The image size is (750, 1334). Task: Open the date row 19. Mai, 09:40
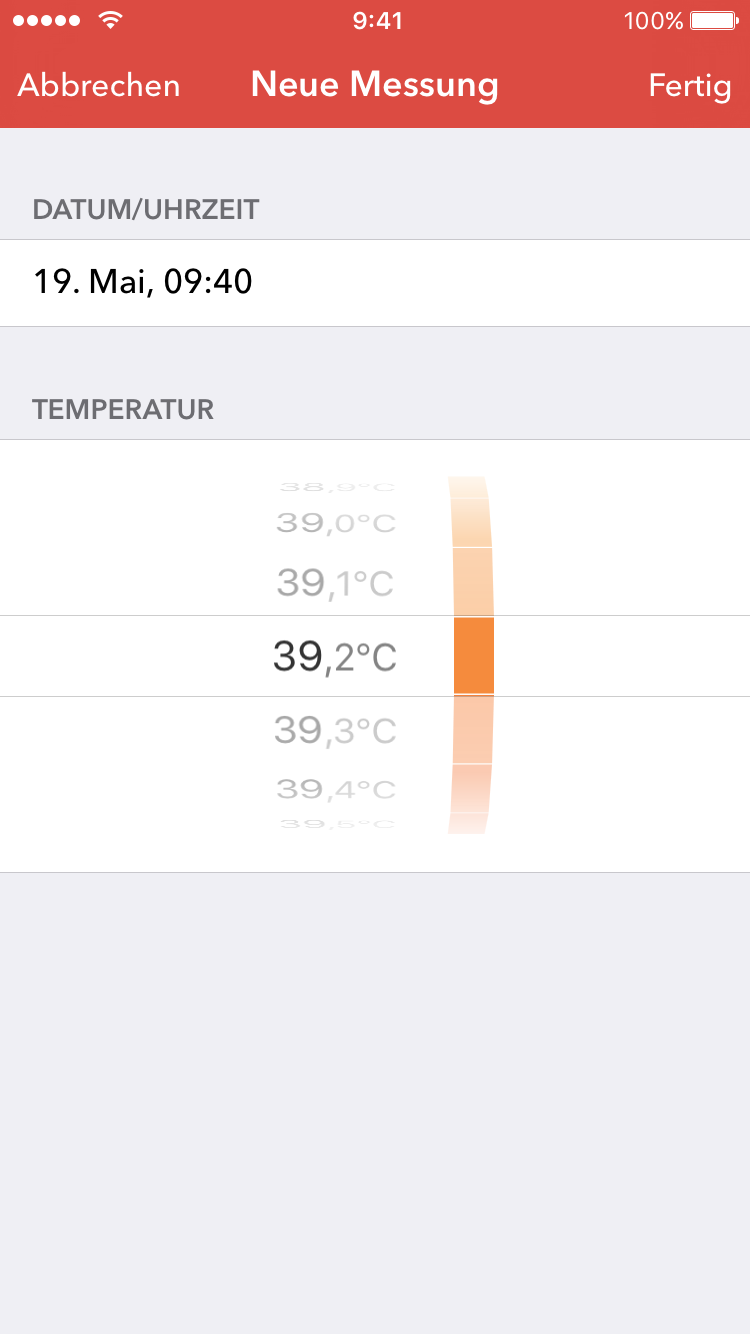[375, 283]
